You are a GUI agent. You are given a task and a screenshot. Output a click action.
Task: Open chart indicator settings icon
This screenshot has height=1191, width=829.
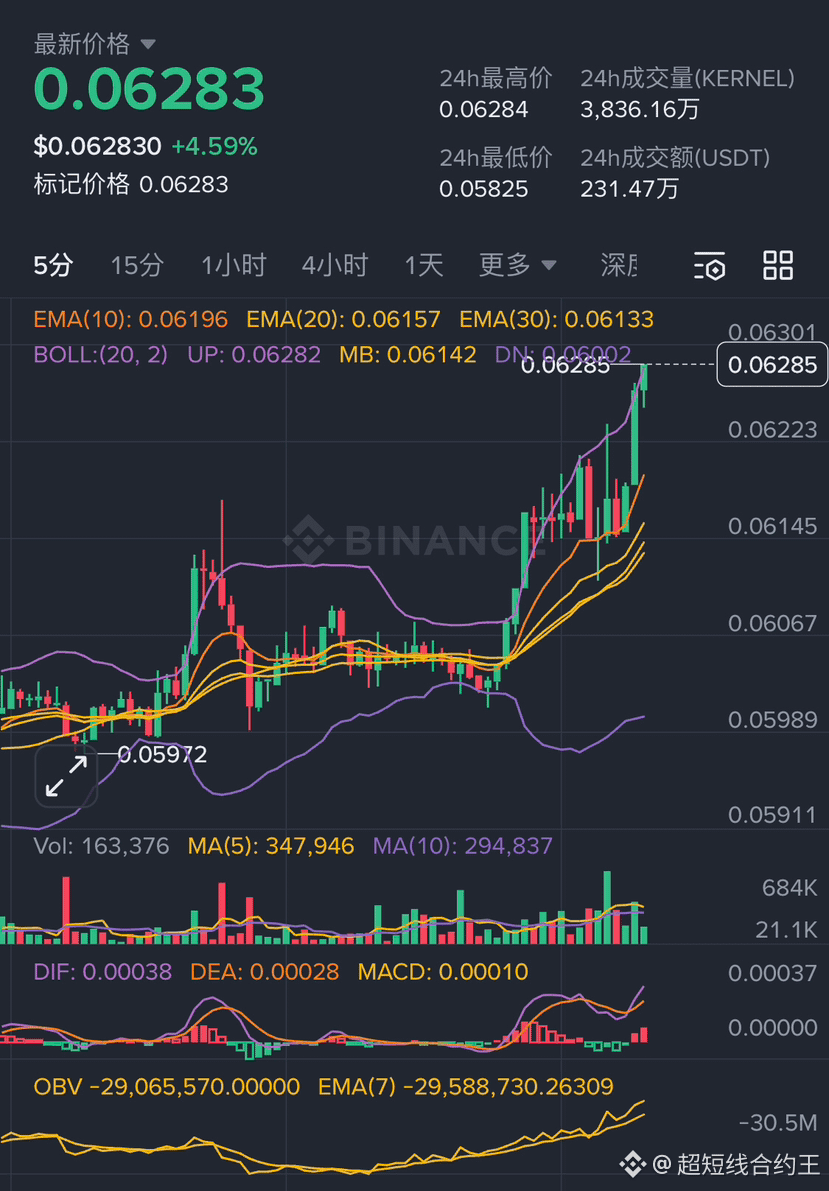point(710,266)
